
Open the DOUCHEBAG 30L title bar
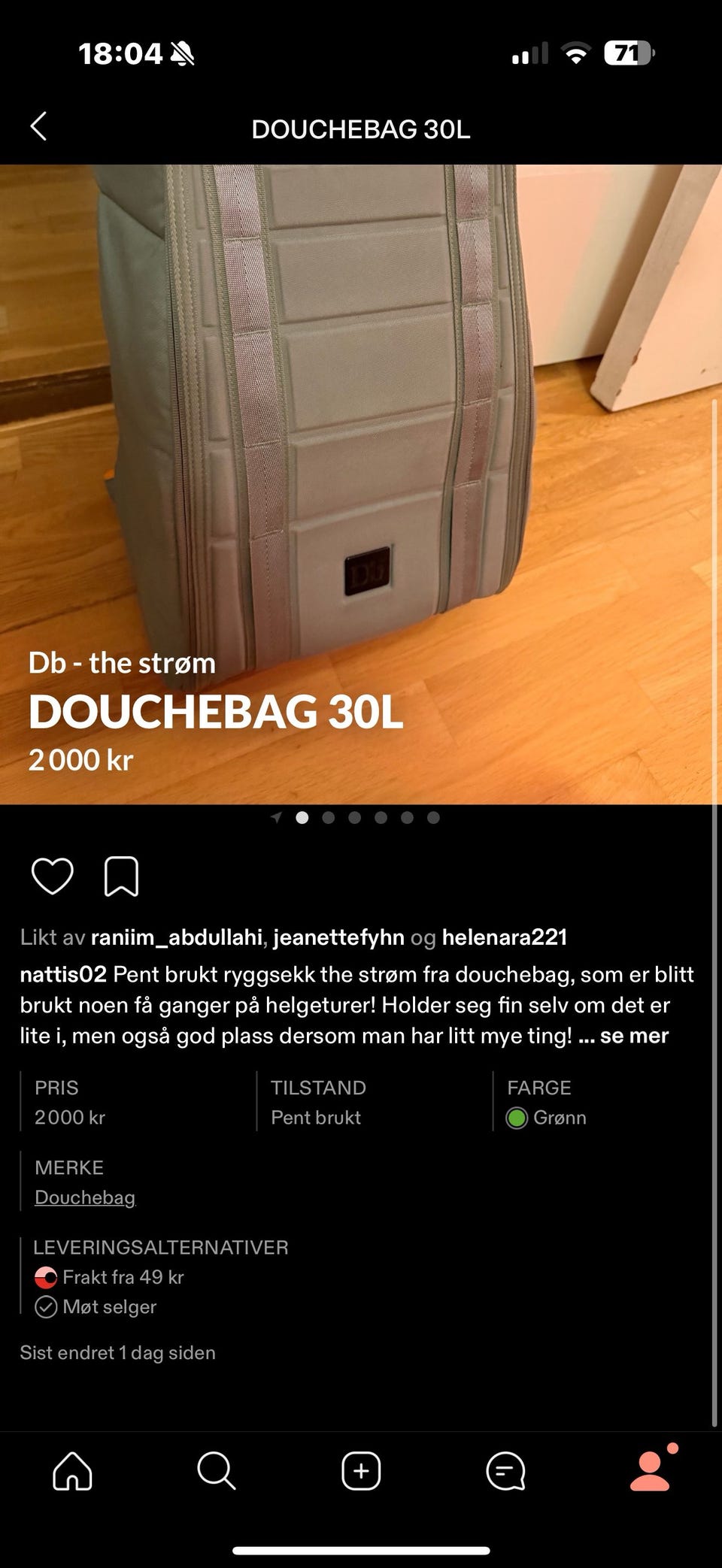[361, 129]
